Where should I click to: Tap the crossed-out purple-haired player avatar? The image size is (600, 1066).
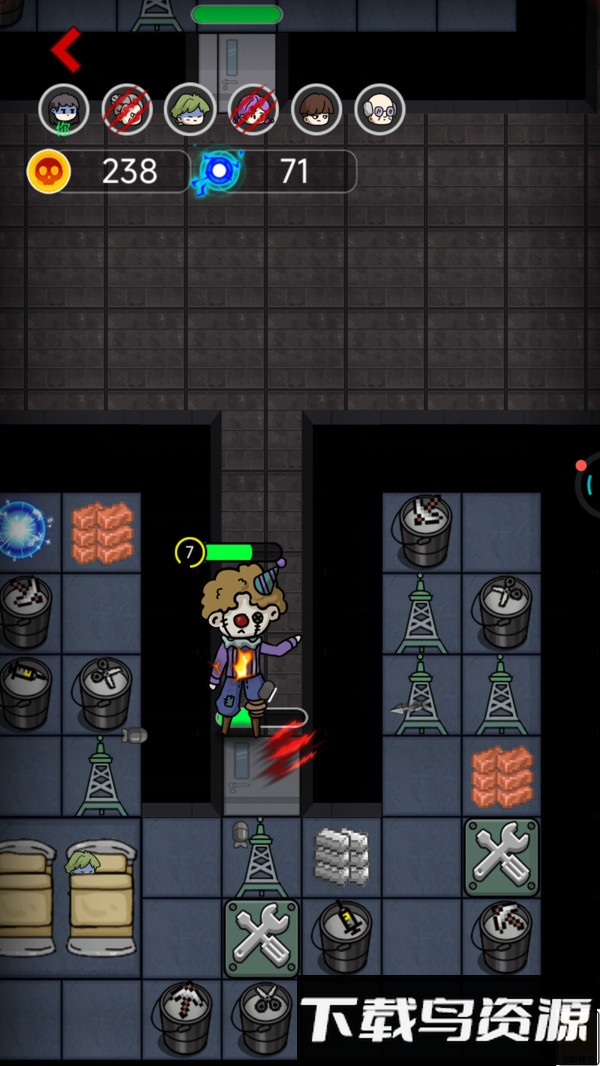254,109
